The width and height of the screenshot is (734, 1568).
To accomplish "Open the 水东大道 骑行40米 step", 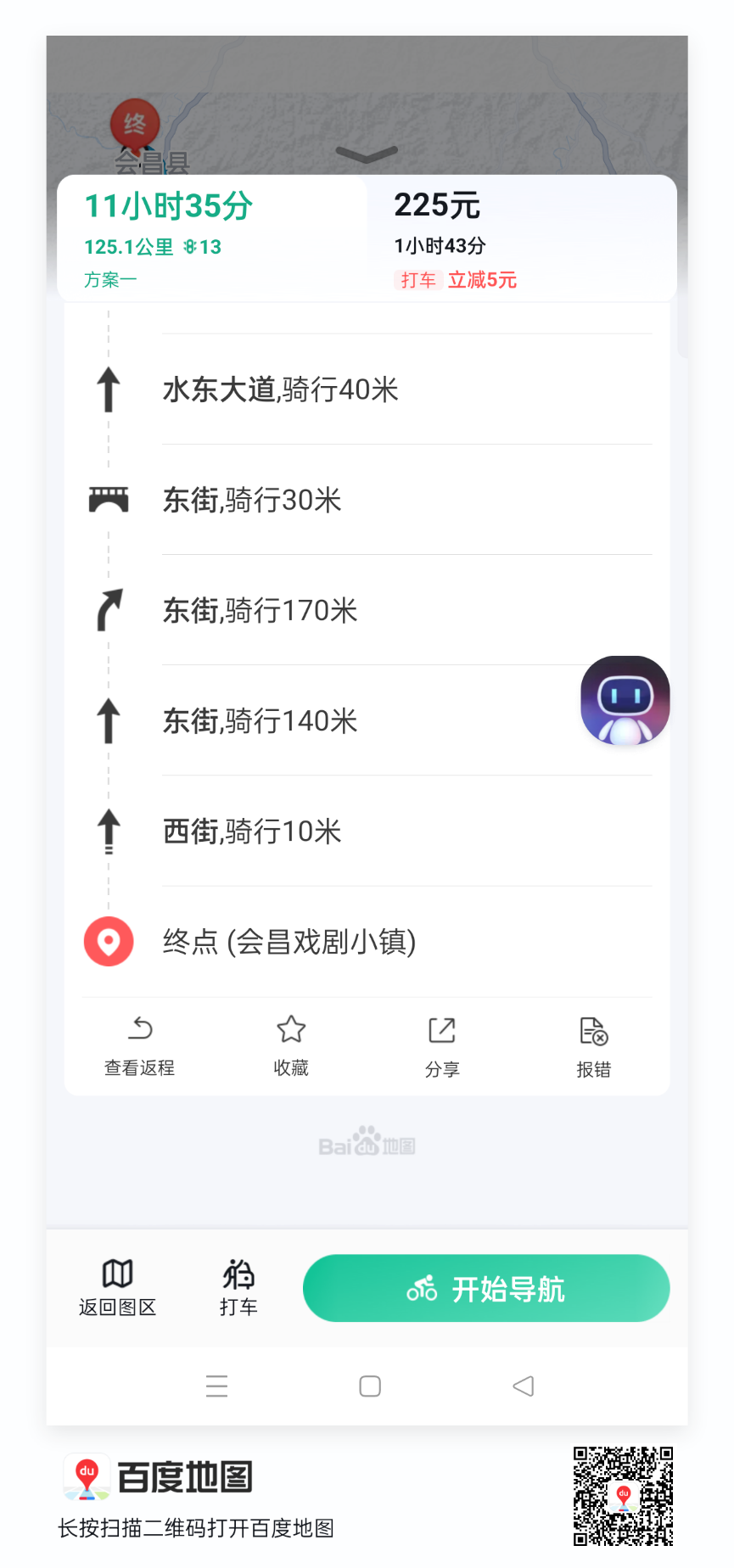I will [367, 389].
